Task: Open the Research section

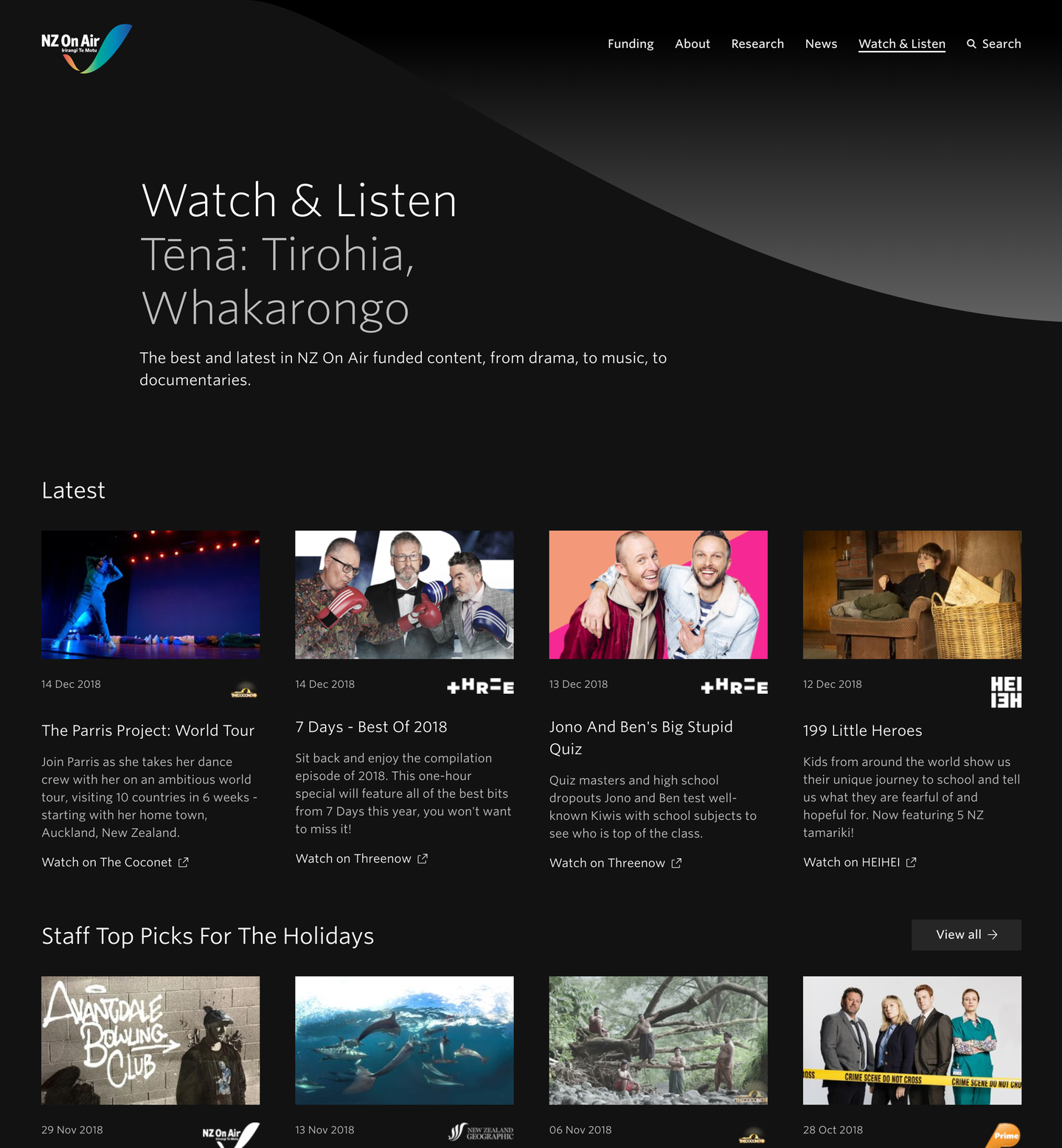Action: (757, 44)
